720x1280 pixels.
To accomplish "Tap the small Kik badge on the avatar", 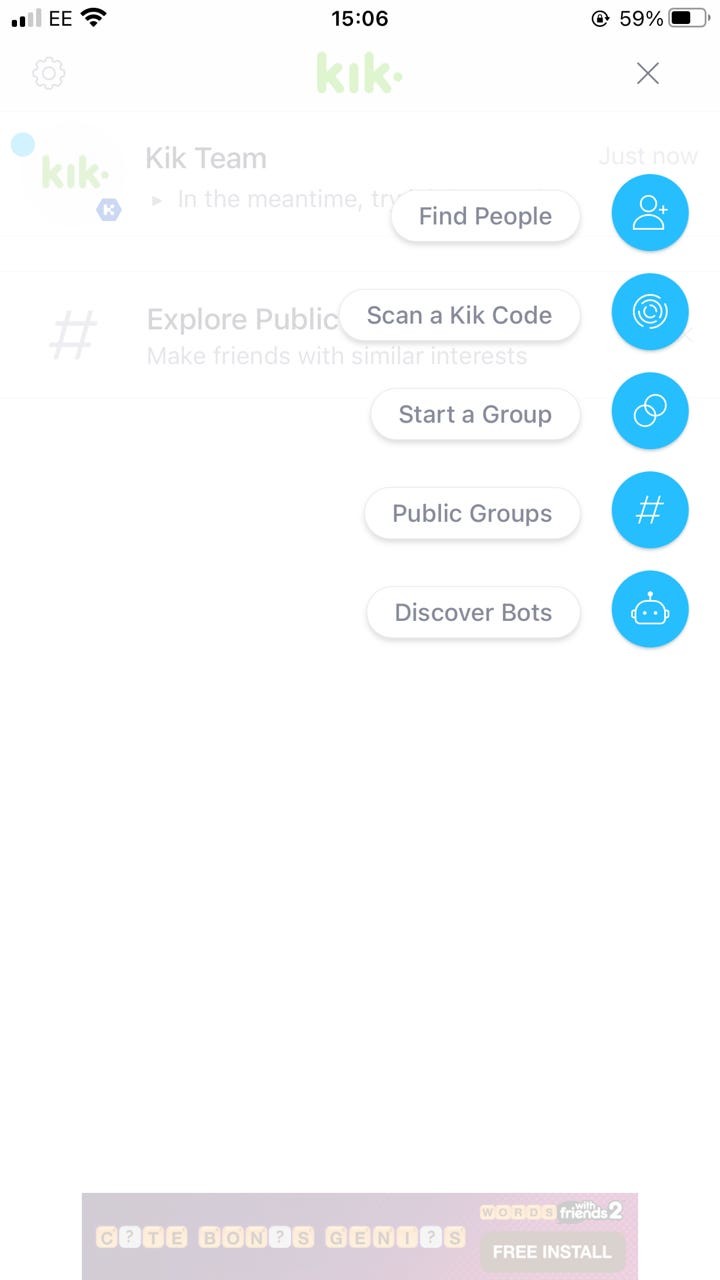I will tap(109, 210).
